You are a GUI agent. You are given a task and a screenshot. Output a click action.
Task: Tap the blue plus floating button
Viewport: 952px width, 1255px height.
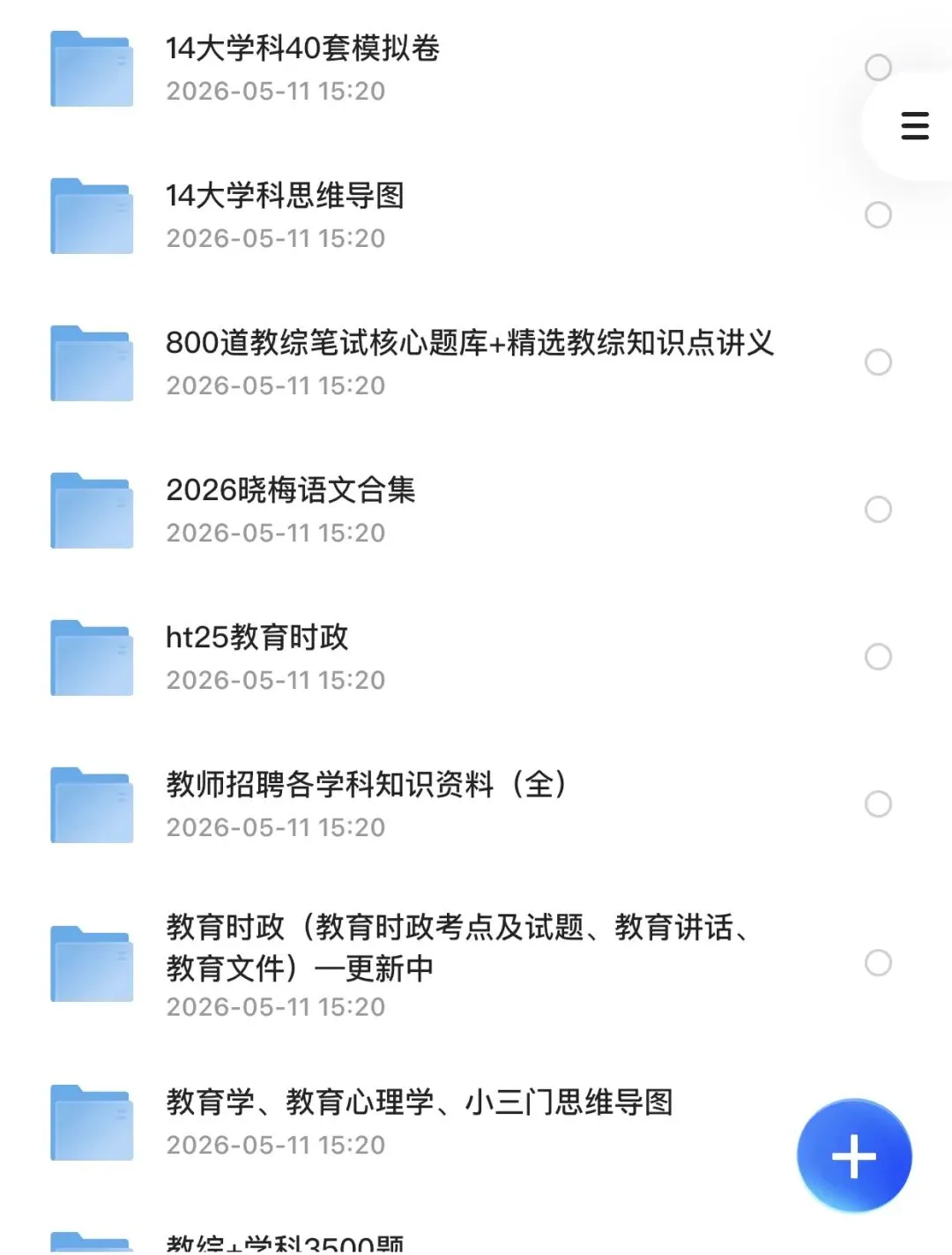click(x=854, y=1156)
